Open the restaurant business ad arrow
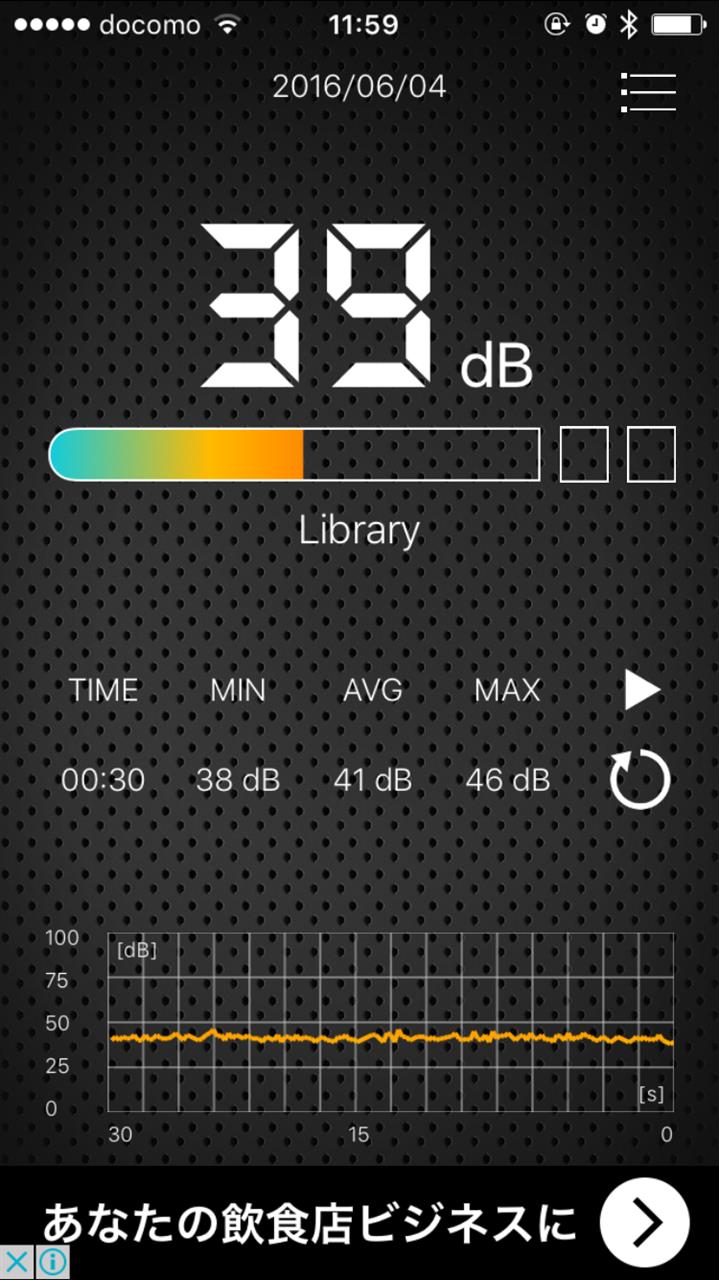 tap(645, 1222)
